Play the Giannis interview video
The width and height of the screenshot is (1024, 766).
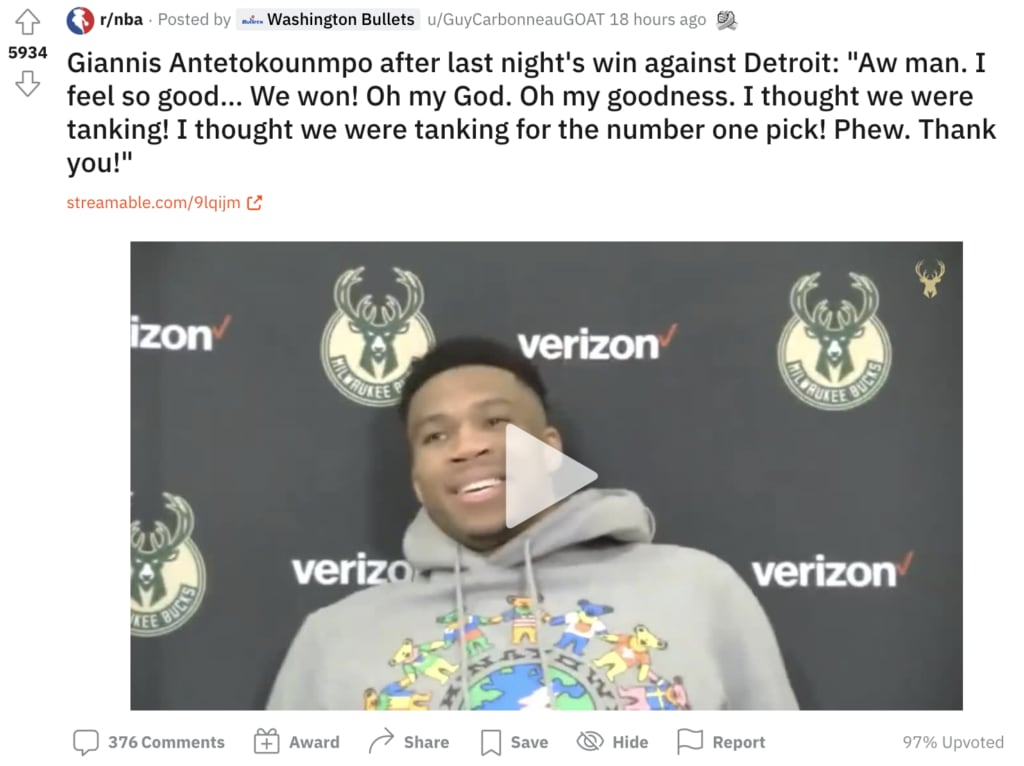pos(546,476)
